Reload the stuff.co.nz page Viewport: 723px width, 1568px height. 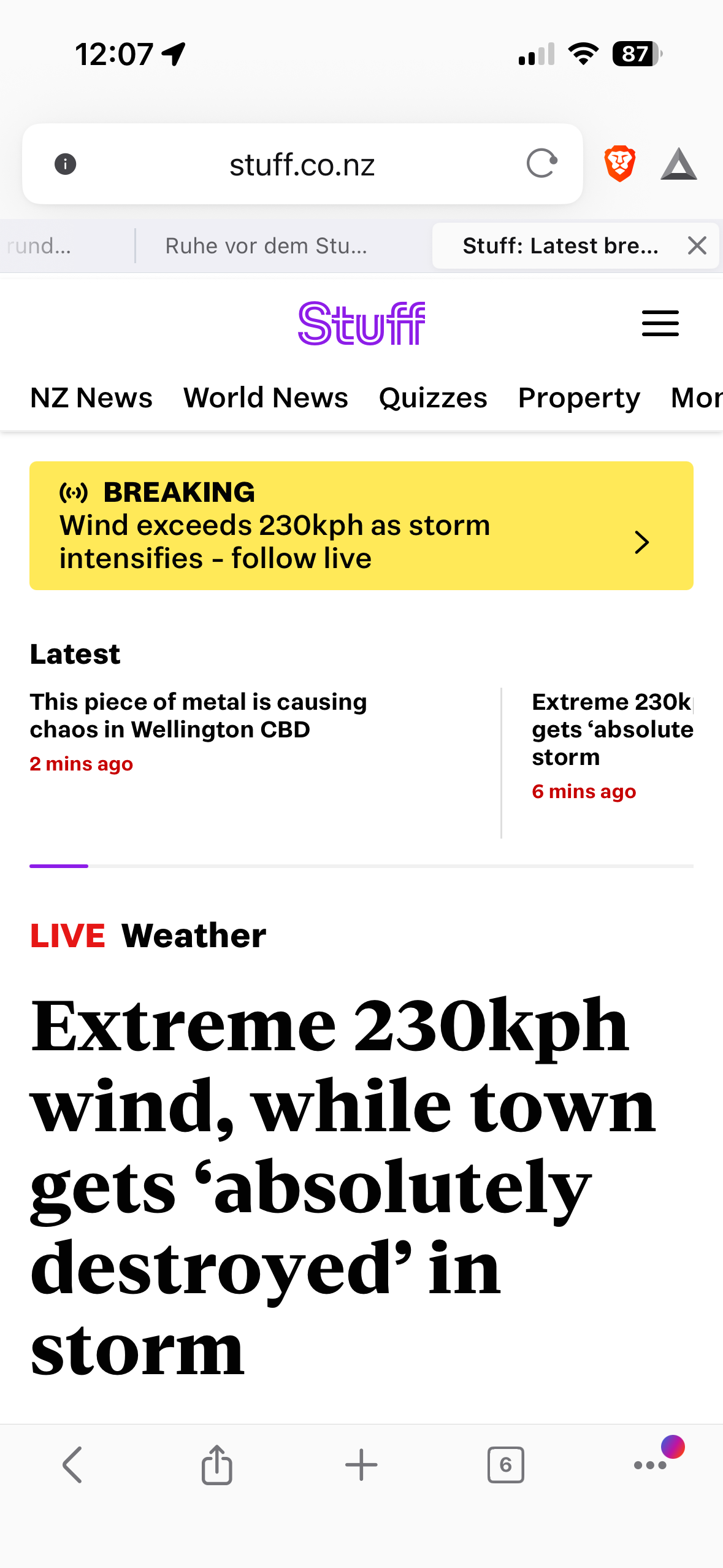pyautogui.click(x=541, y=164)
